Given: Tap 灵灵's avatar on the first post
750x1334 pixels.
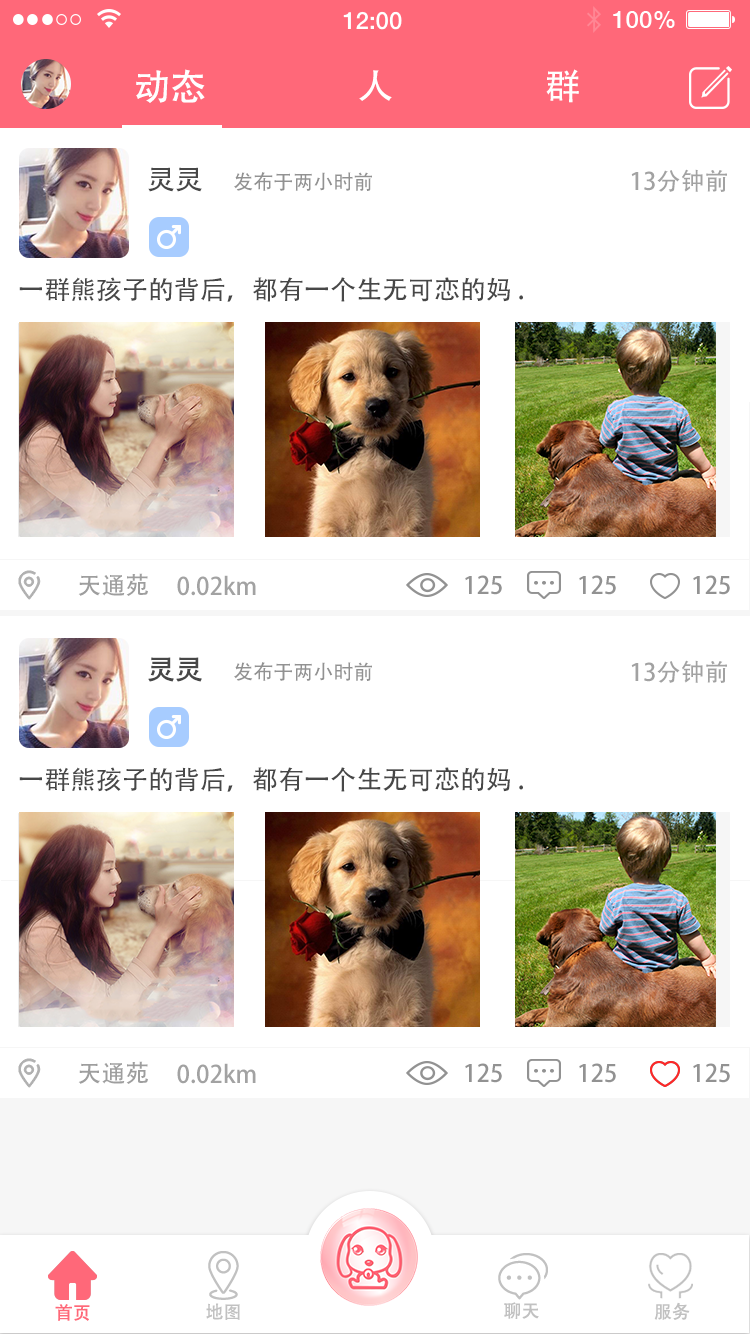Looking at the screenshot, I should pos(74,203).
